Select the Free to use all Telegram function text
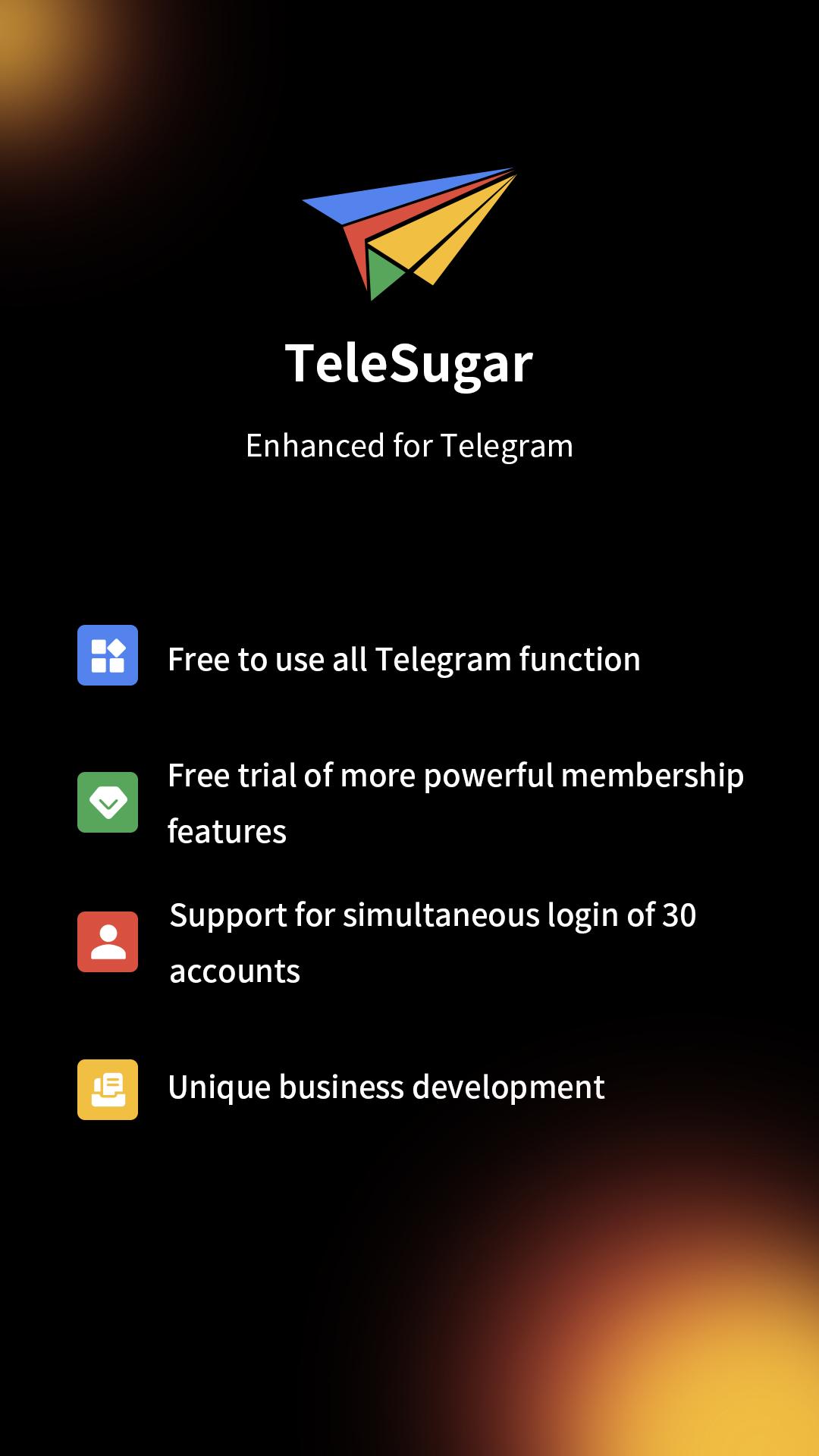The height and width of the screenshot is (1456, 819). (404, 659)
